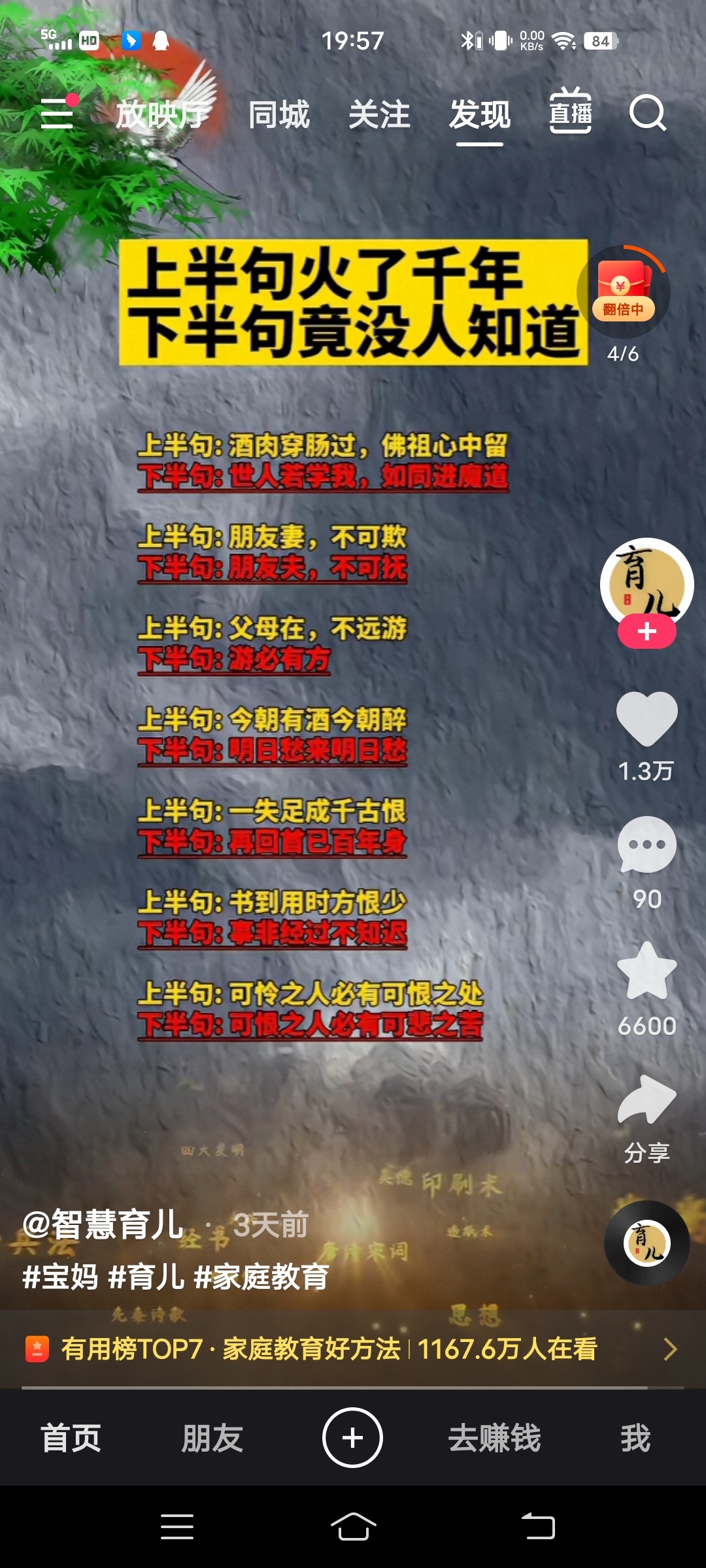Open the 去赚钱 tab
Viewport: 706px width, 1568px height.
point(494,1439)
